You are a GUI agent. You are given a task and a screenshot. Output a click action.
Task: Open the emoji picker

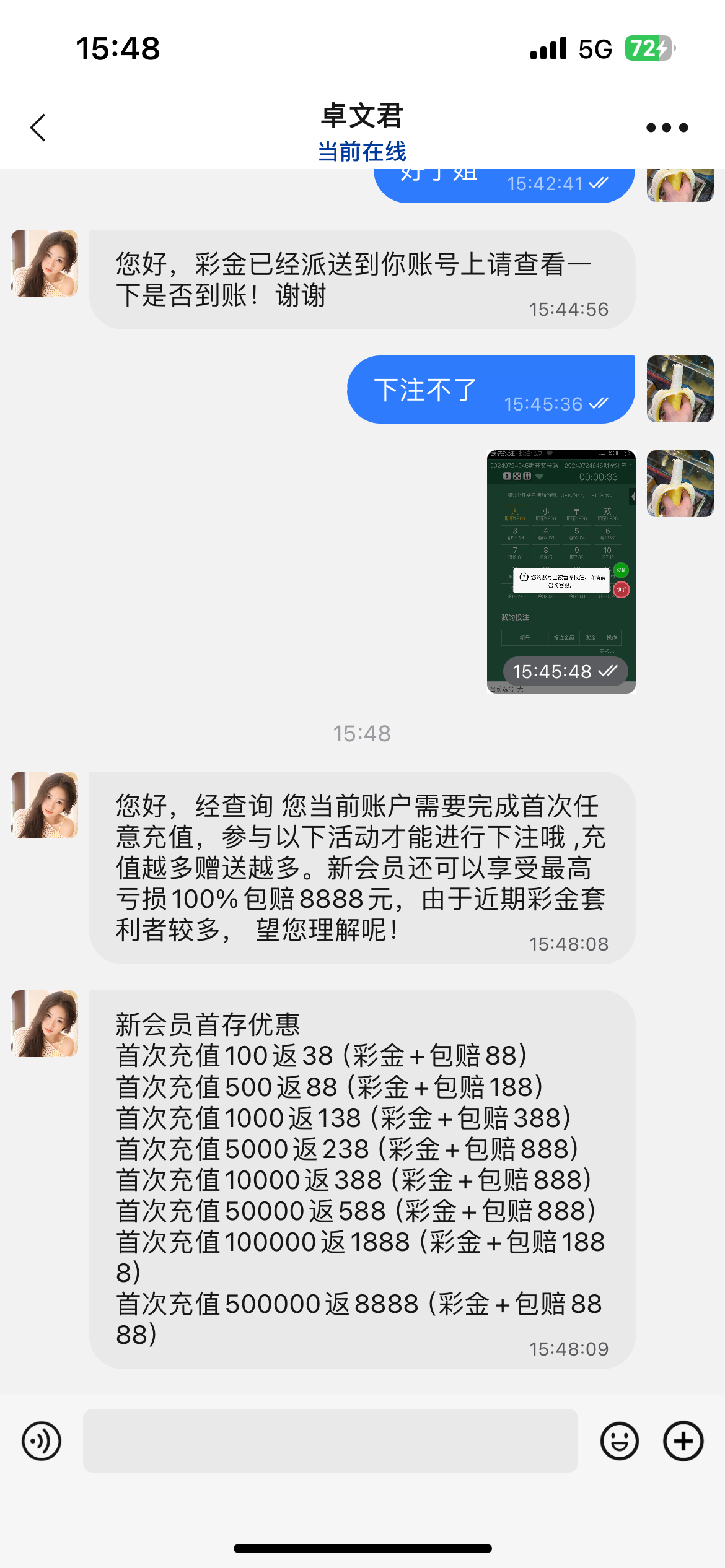(619, 1441)
